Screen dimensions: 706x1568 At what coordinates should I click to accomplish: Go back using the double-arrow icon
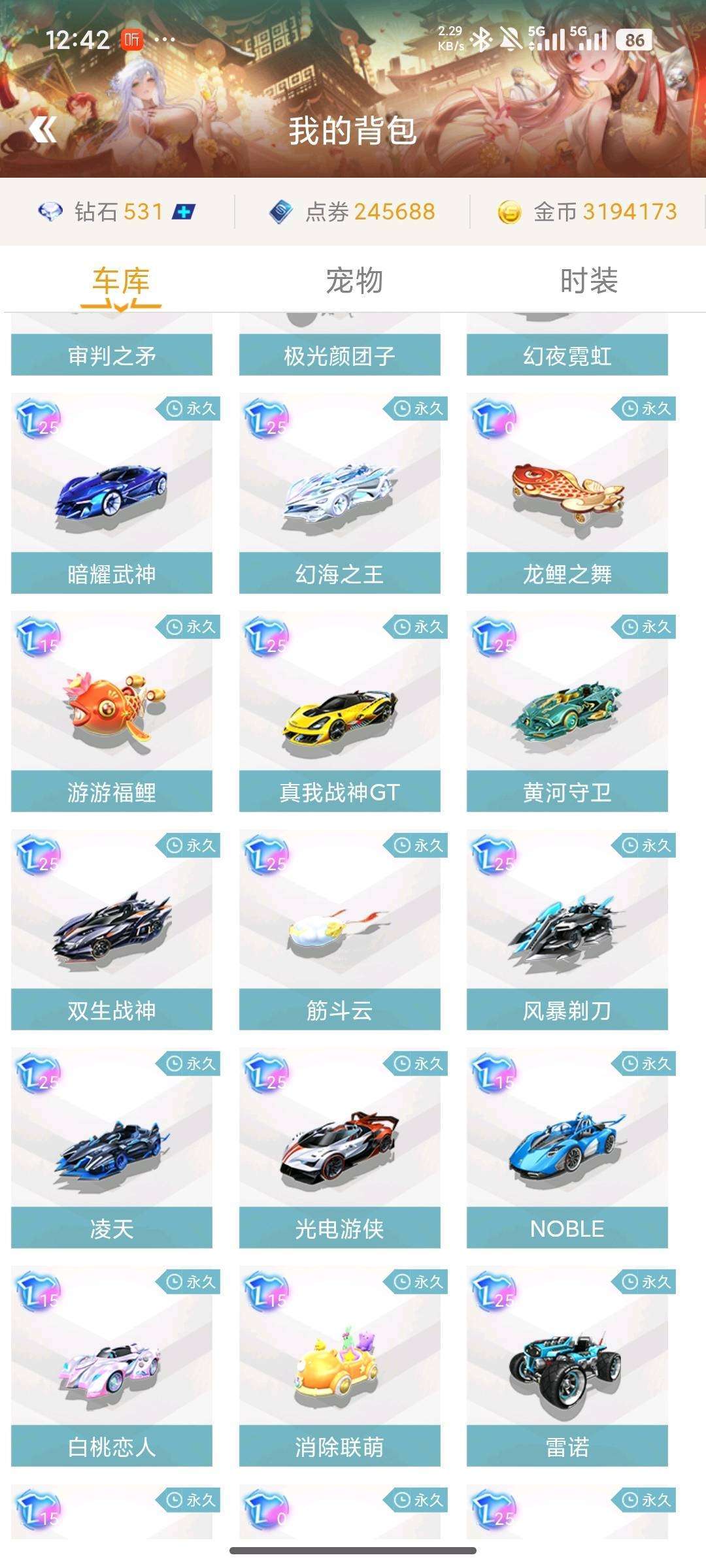pyautogui.click(x=43, y=129)
